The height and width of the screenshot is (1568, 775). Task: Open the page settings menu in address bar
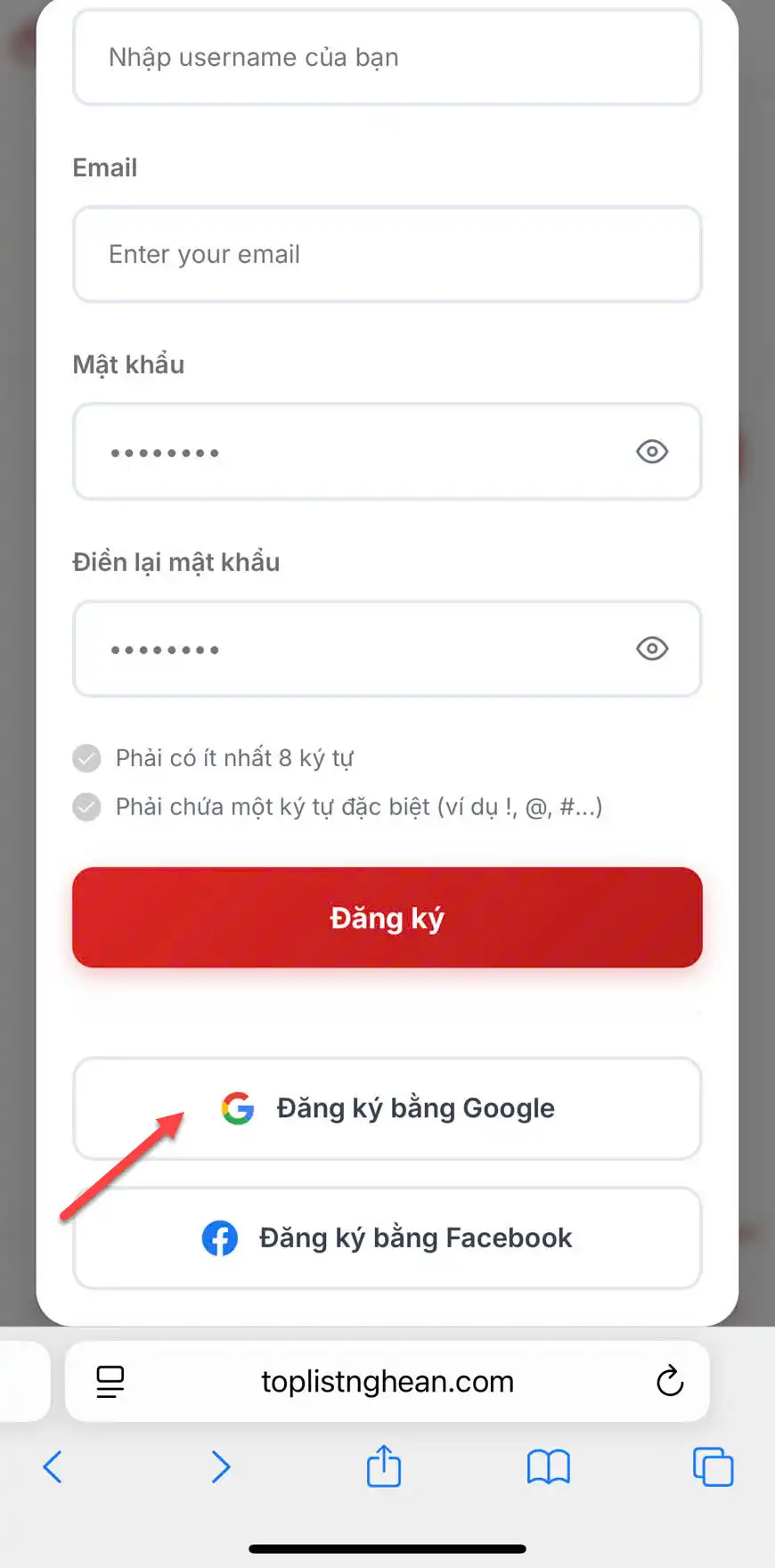click(x=110, y=1382)
